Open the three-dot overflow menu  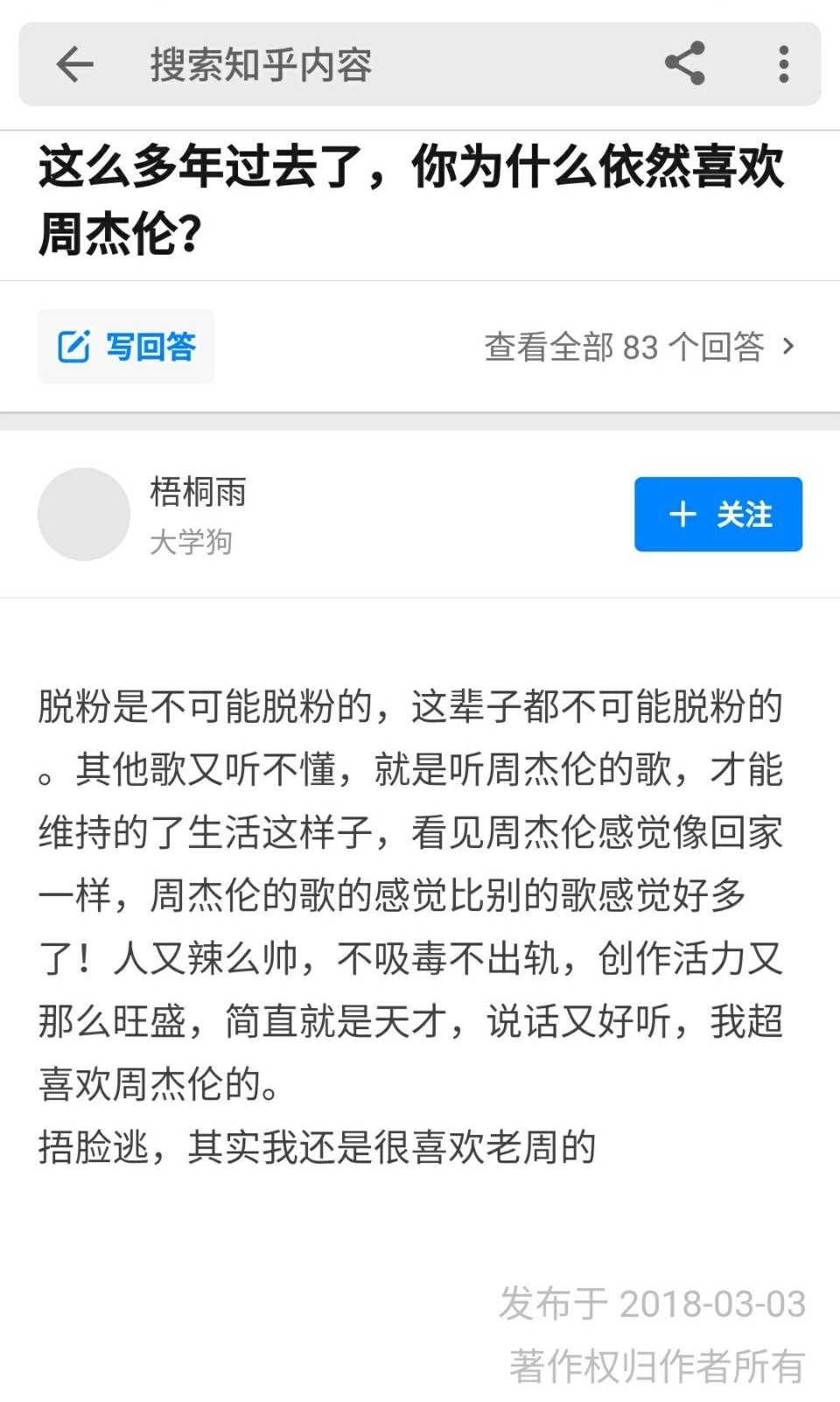[x=783, y=64]
